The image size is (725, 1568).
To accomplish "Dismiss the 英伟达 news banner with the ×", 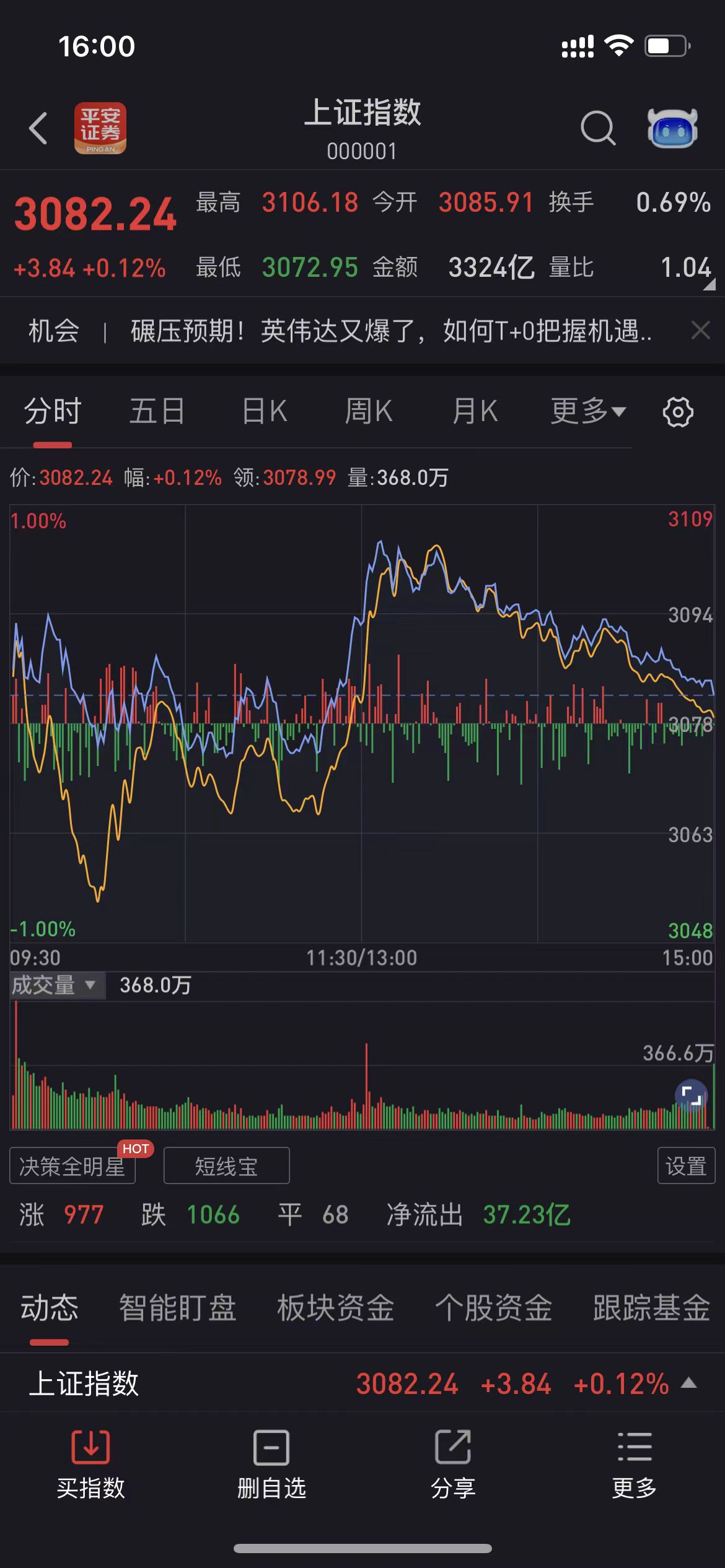I will (x=700, y=330).
